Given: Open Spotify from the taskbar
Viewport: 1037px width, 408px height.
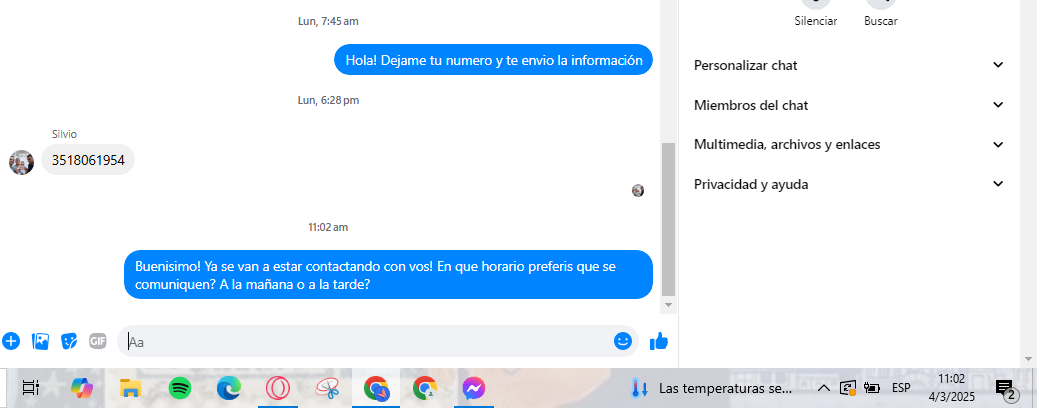Looking at the screenshot, I should [180, 388].
